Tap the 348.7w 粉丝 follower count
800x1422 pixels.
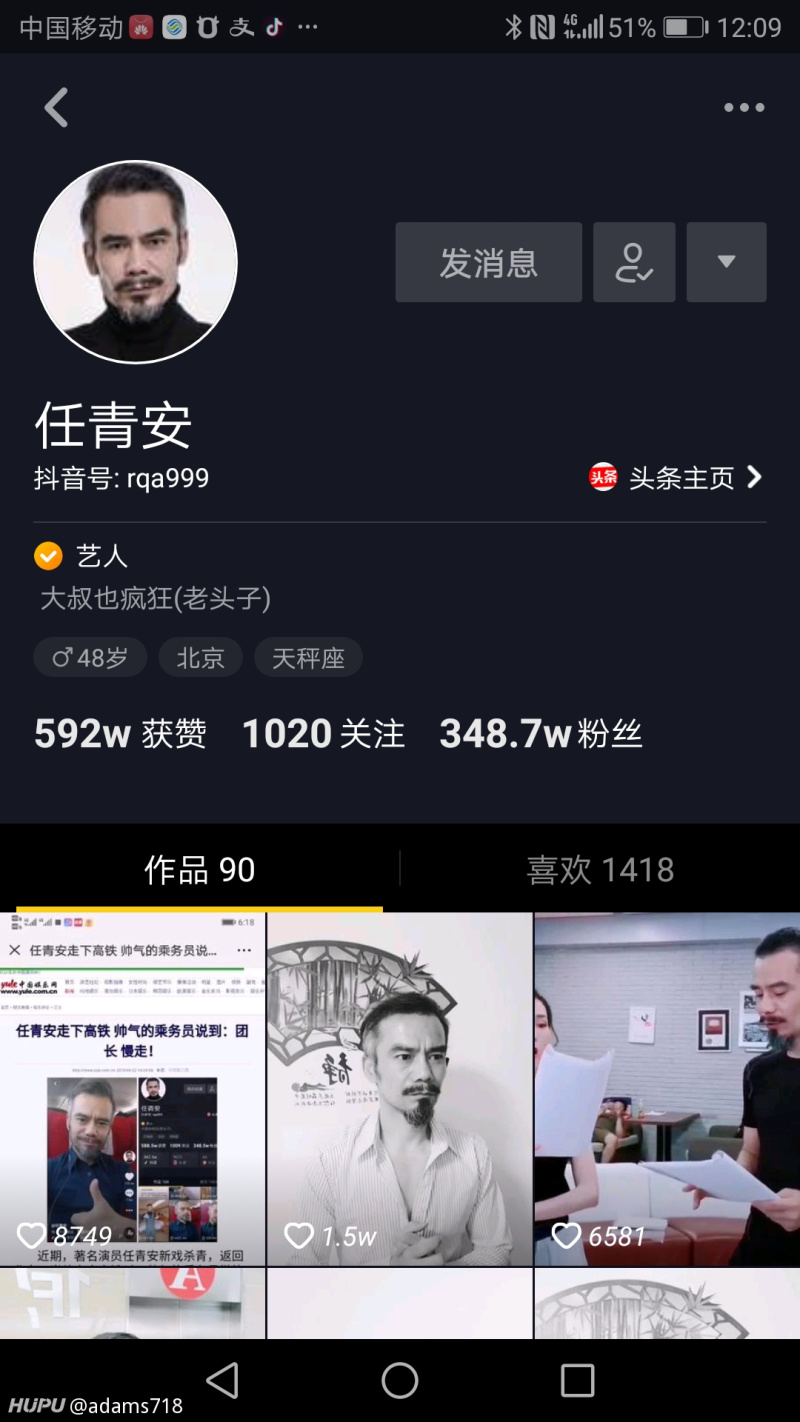click(x=540, y=733)
